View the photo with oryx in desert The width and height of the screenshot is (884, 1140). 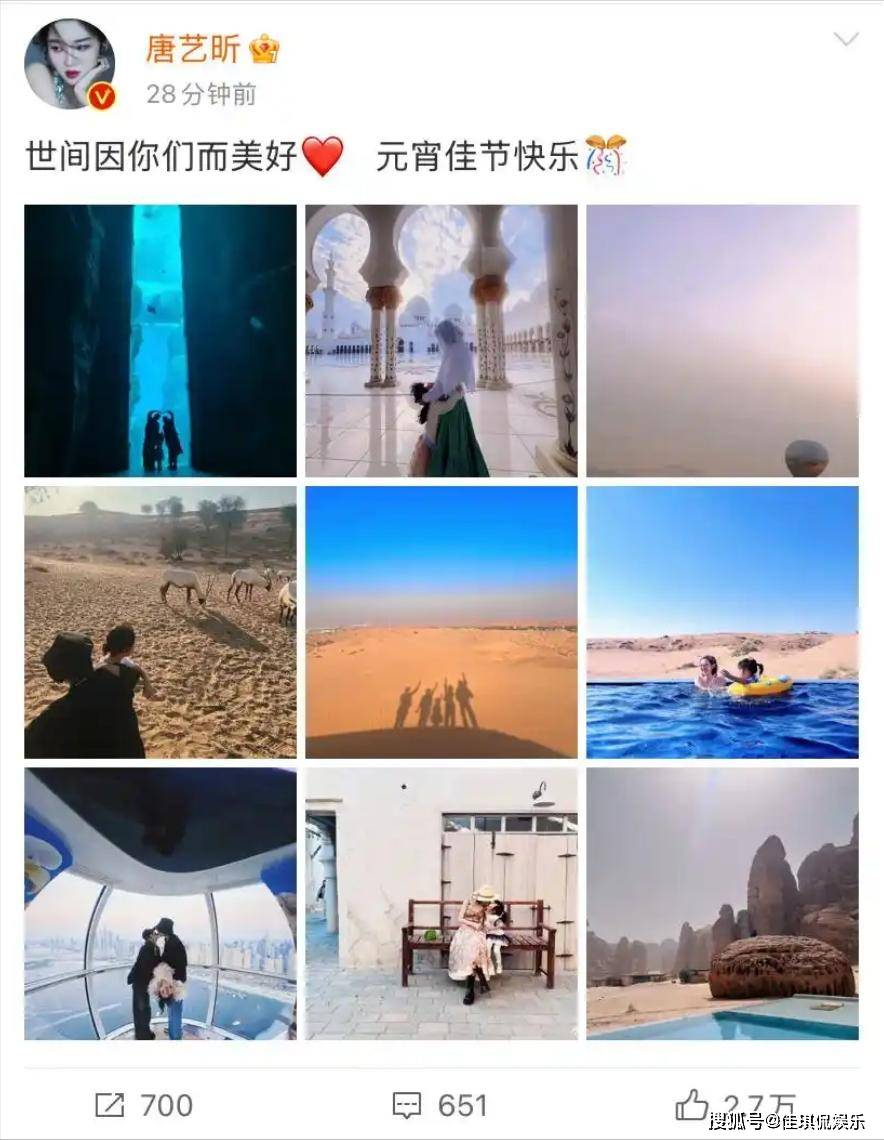pyautogui.click(x=161, y=622)
